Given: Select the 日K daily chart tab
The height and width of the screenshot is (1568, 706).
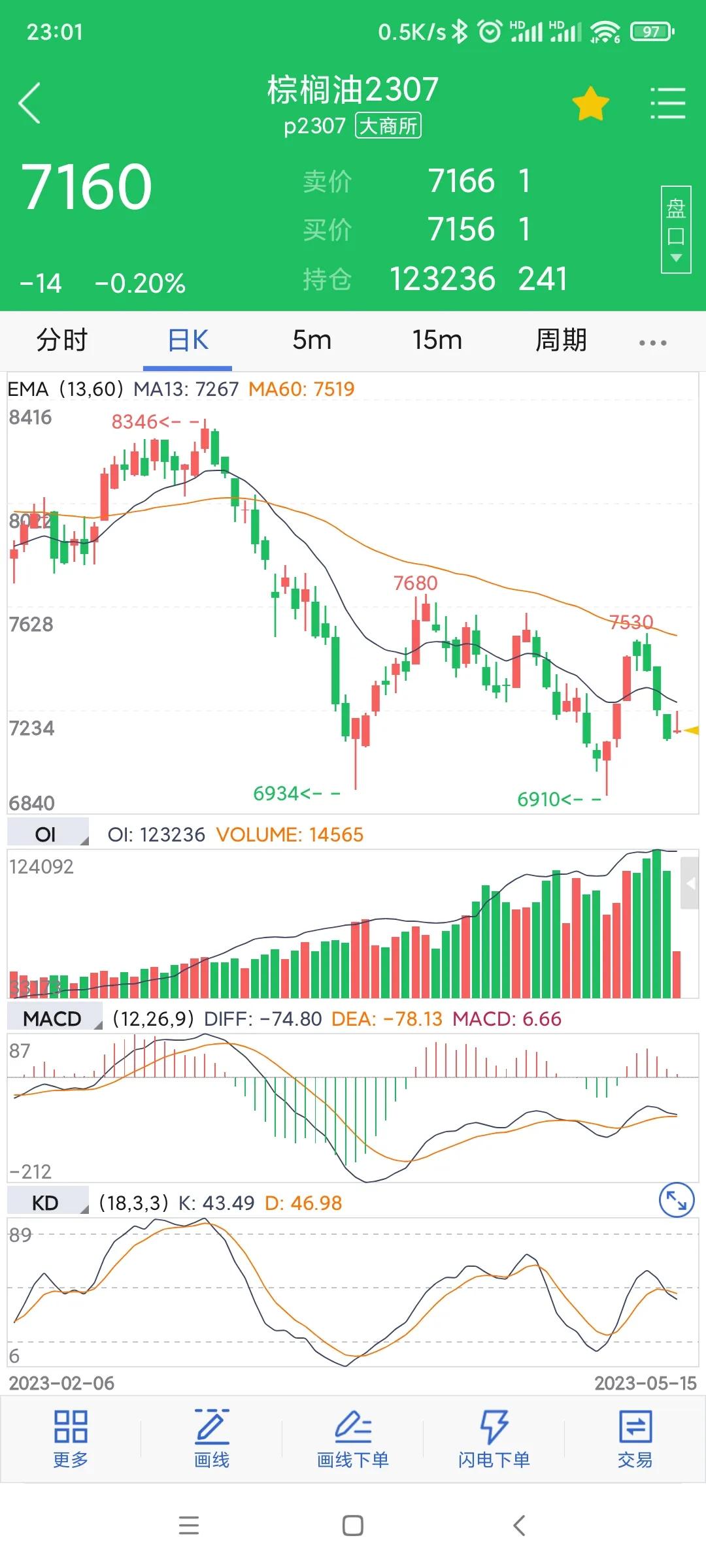Looking at the screenshot, I should click(188, 340).
